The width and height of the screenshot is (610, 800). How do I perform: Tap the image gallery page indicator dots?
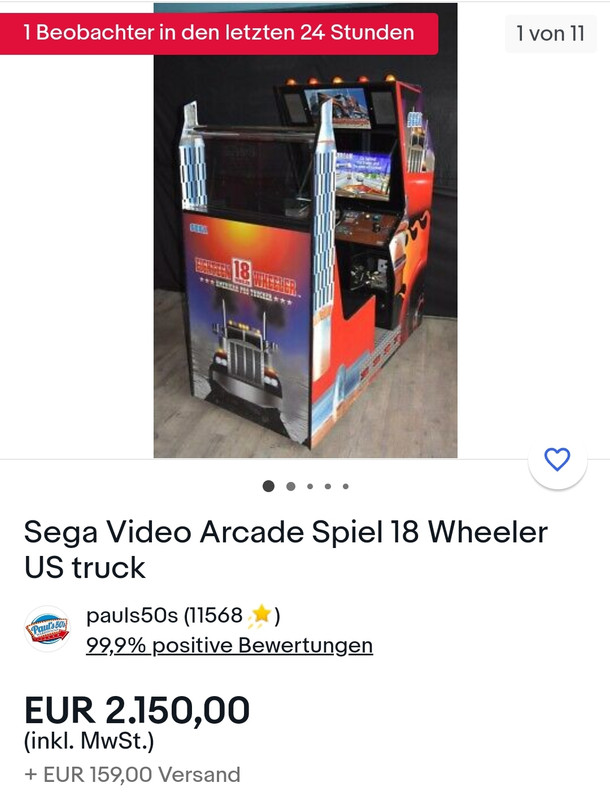pyautogui.click(x=306, y=487)
